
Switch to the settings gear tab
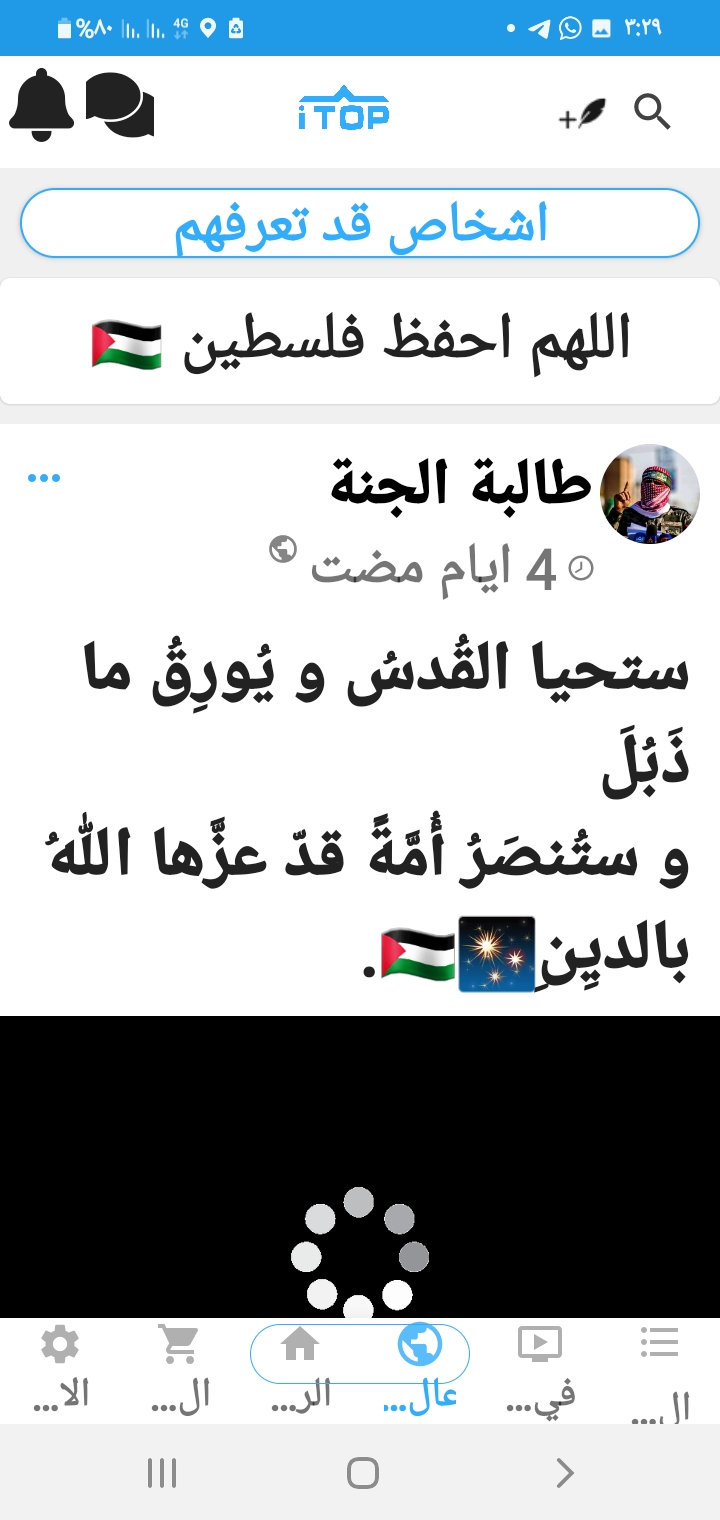(60, 1366)
